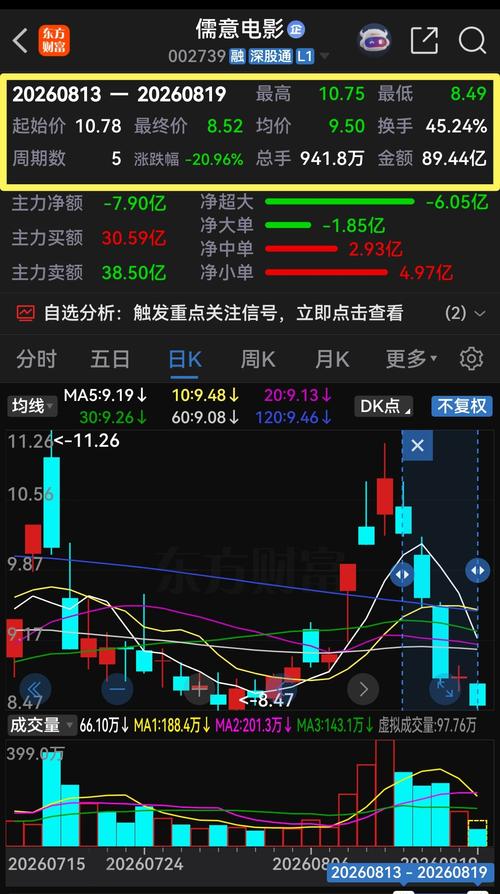
Task: Jump chart backward with double left arrows
Action: point(35,689)
